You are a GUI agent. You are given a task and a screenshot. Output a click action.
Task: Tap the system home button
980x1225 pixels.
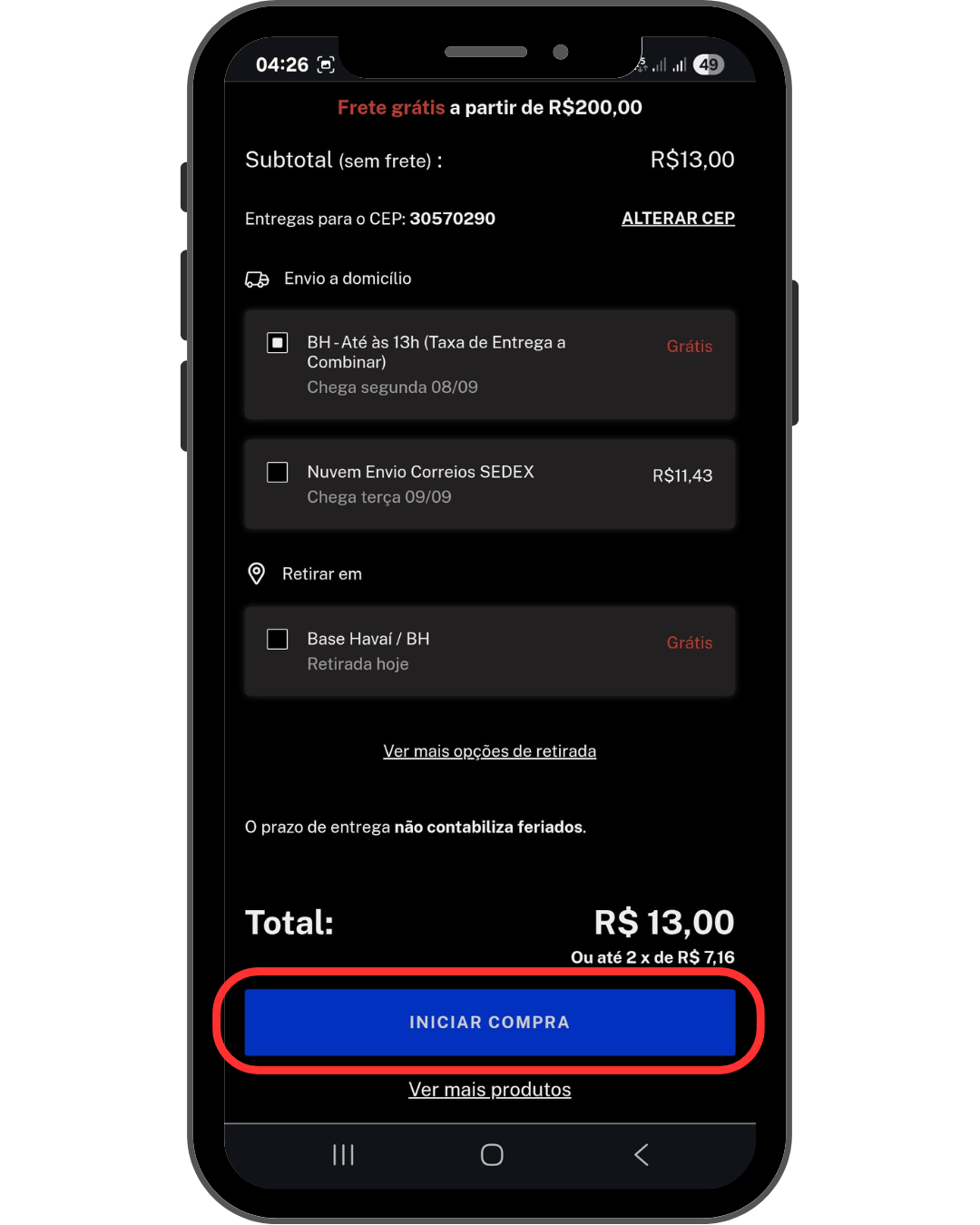tap(492, 1155)
